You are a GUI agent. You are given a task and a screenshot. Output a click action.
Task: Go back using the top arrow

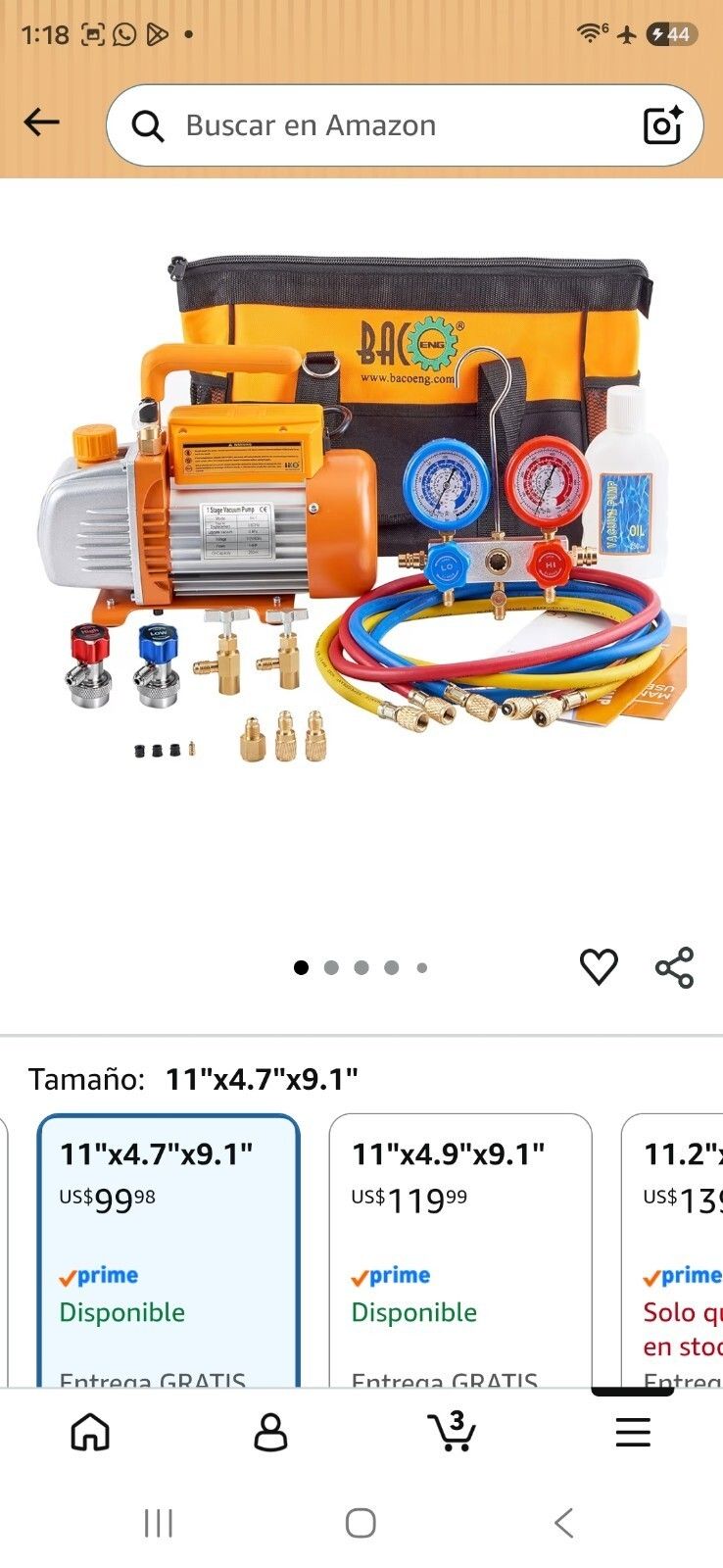pos(41,122)
